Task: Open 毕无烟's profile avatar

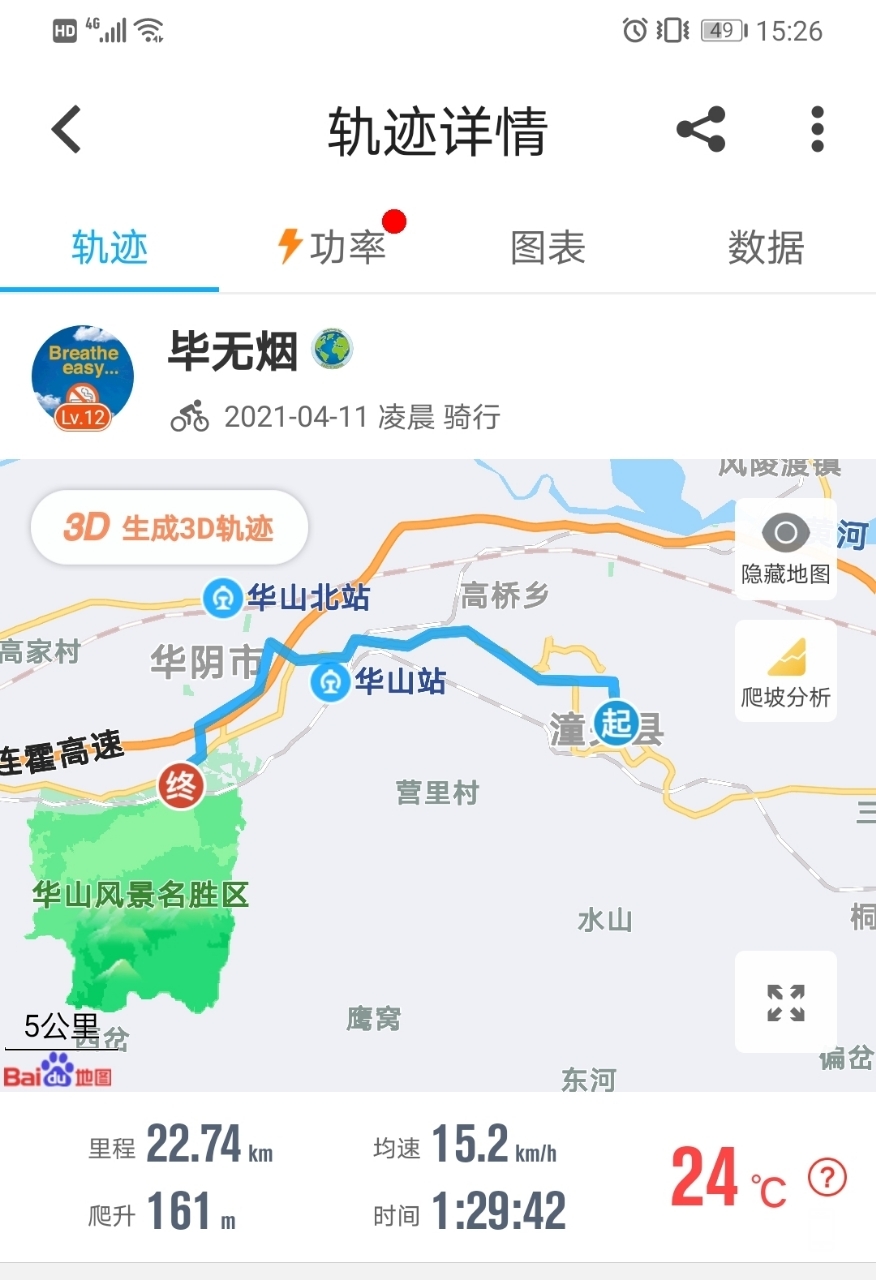Action: pyautogui.click(x=82, y=378)
